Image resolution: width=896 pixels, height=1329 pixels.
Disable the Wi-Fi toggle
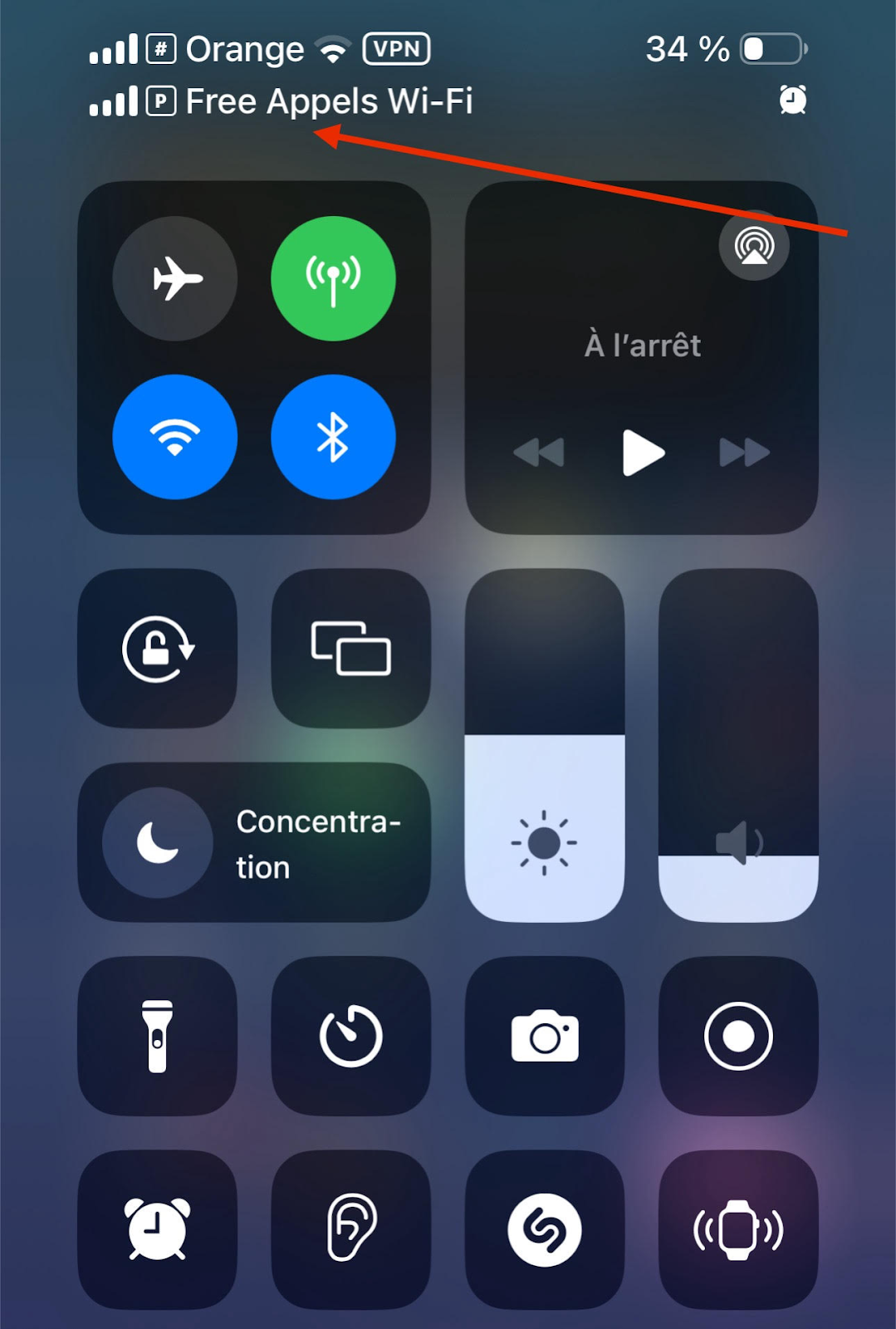(x=175, y=437)
